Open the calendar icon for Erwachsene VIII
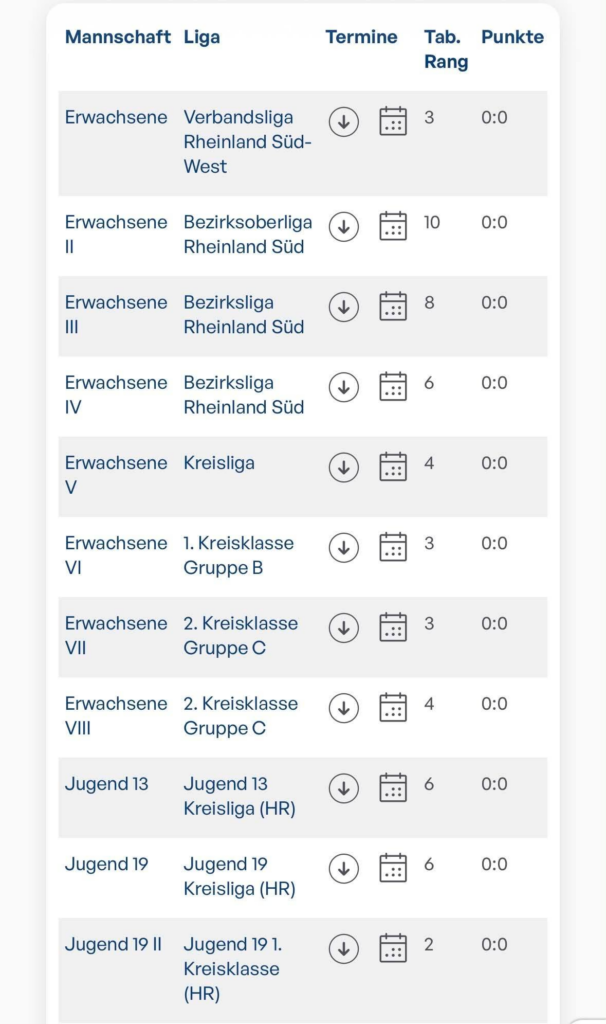 393,708
